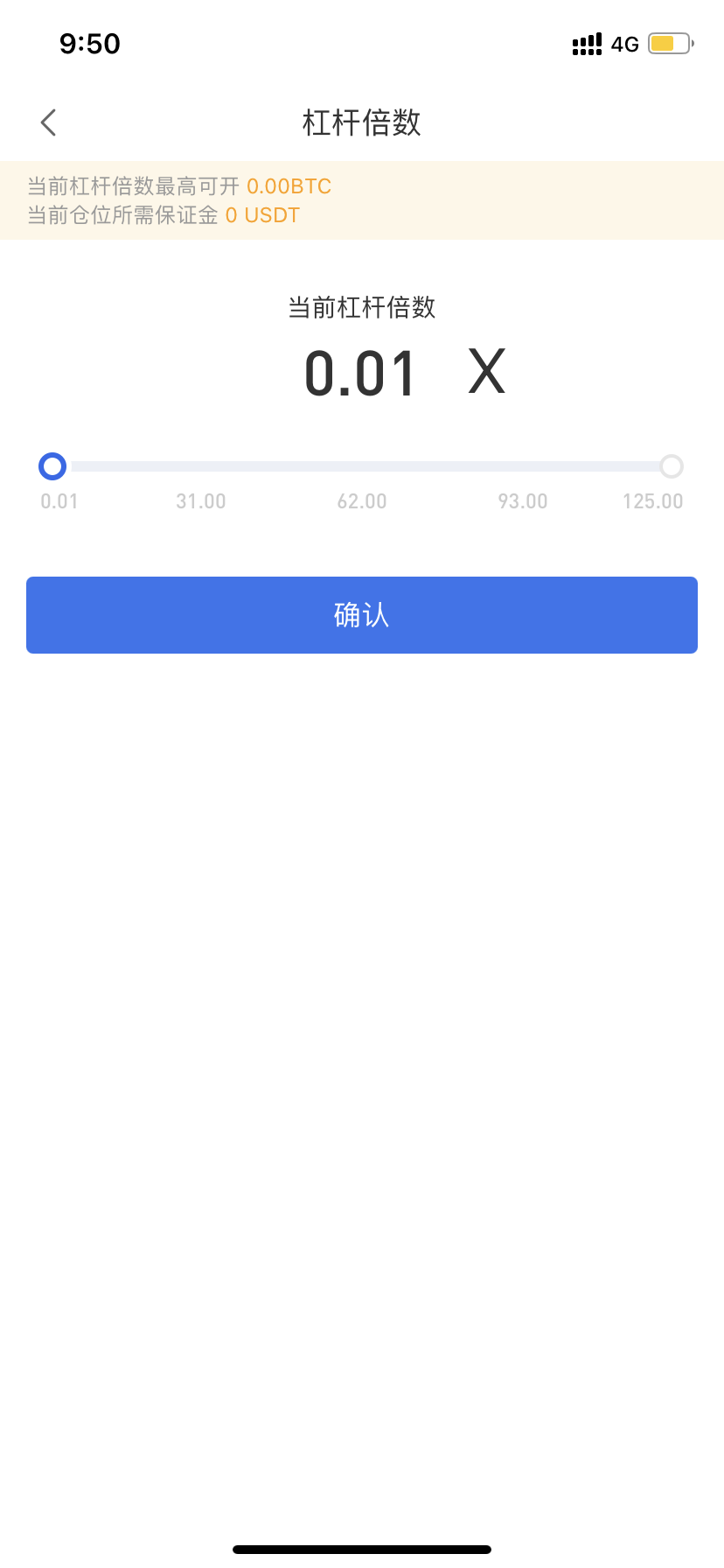Tap the cellular signal bars icon
724x1568 pixels.
click(586, 43)
